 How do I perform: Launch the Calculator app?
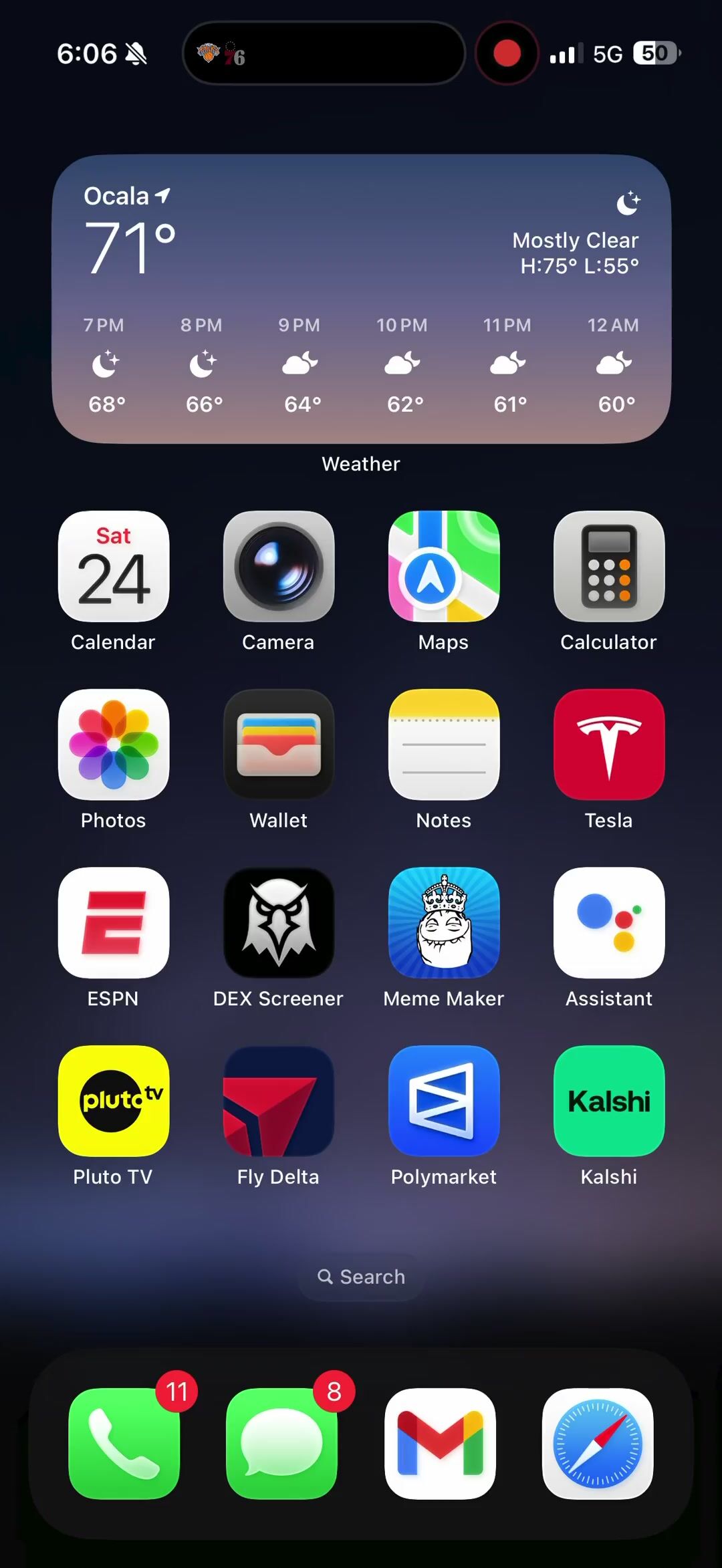pyautogui.click(x=609, y=567)
